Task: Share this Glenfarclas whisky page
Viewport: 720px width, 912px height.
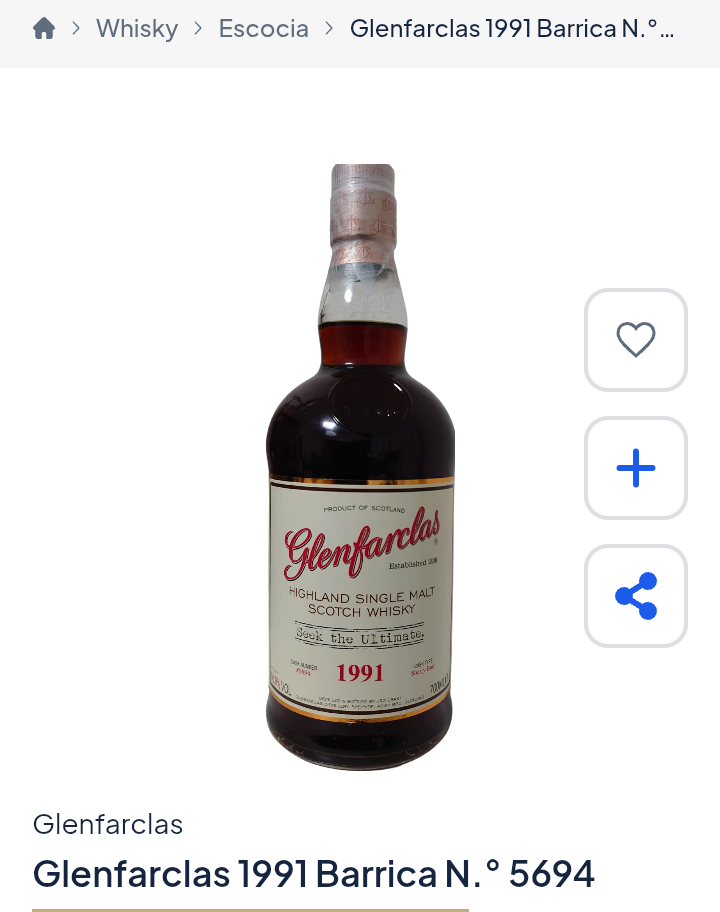Action: click(635, 596)
